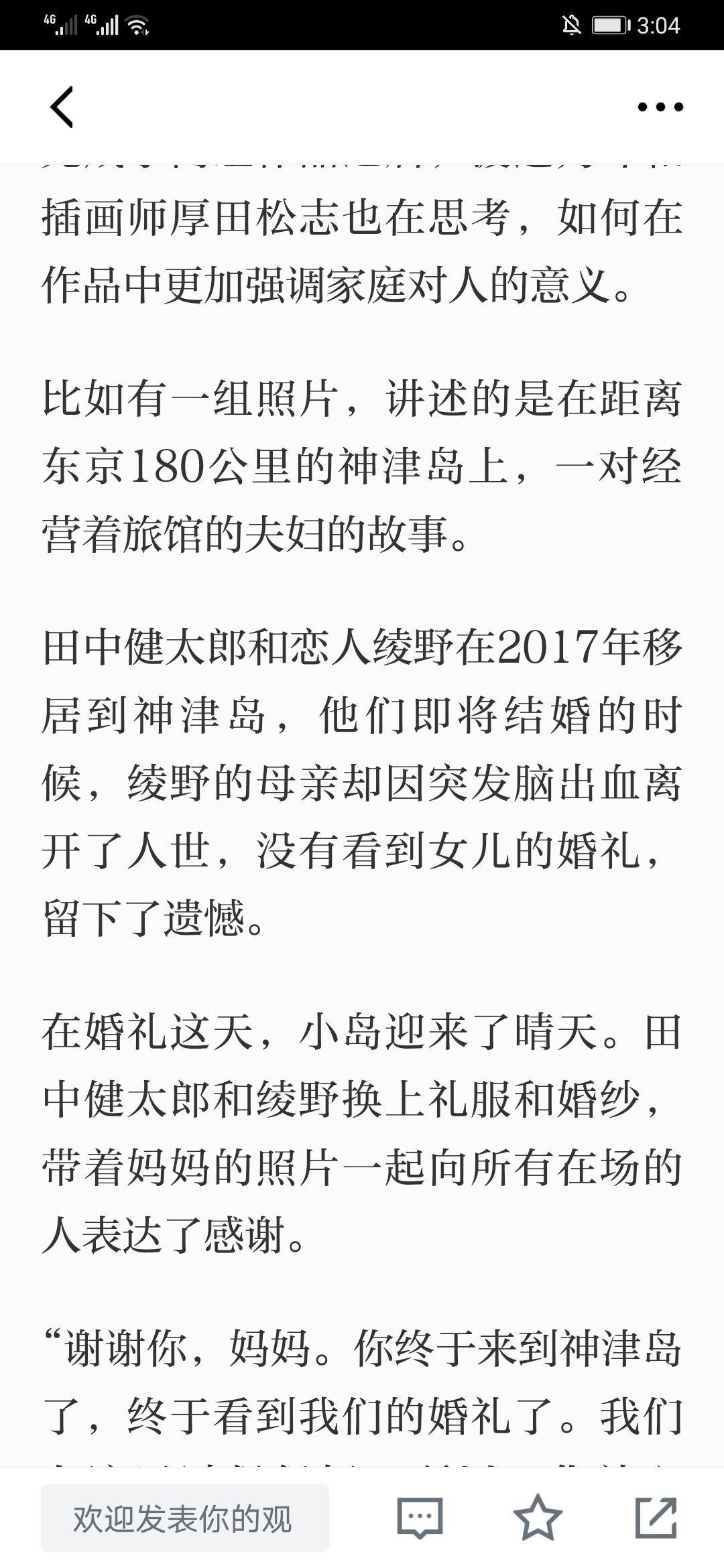Tap the 欢迎发表你的观 comment box
Image resolution: width=724 pixels, height=1568 pixels.
tap(185, 1518)
